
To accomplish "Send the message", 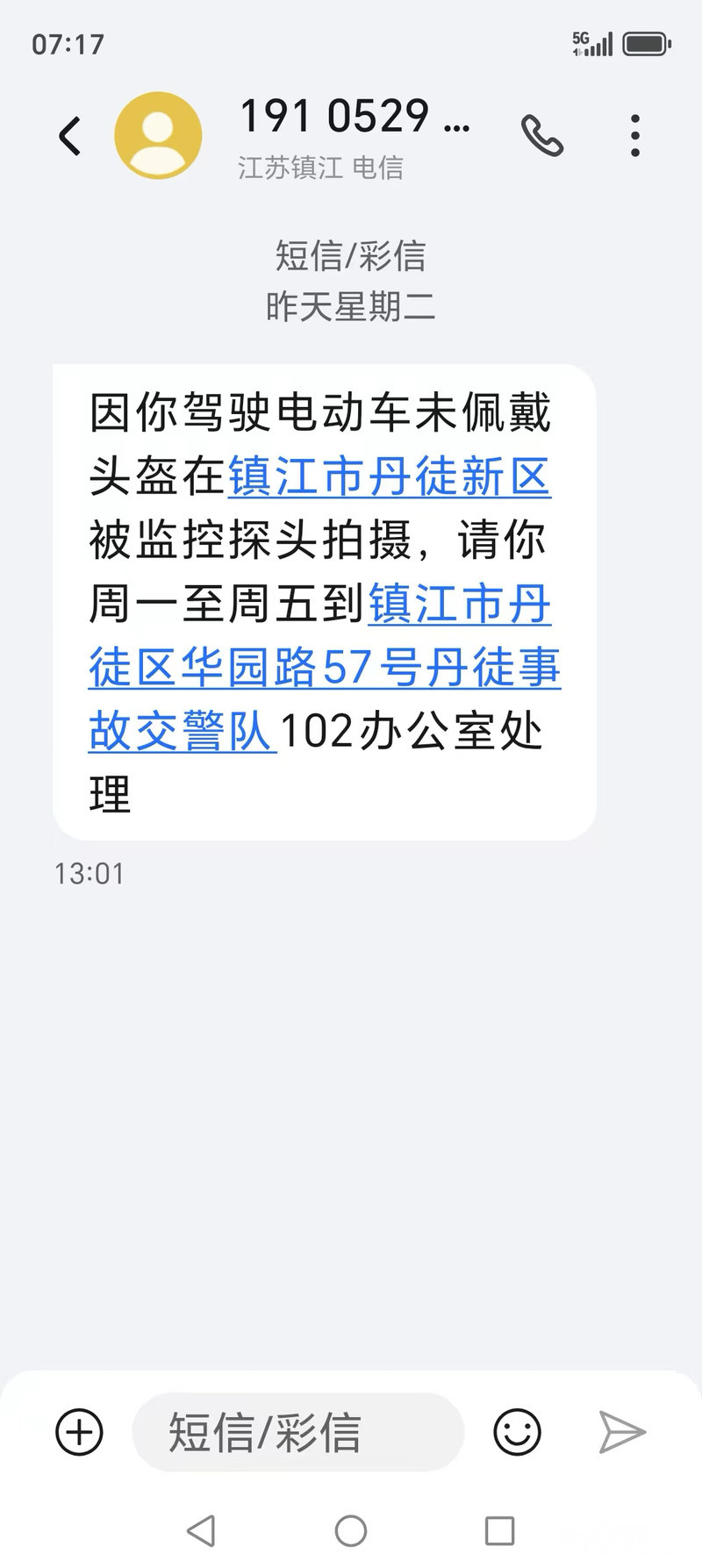I will (x=622, y=1432).
